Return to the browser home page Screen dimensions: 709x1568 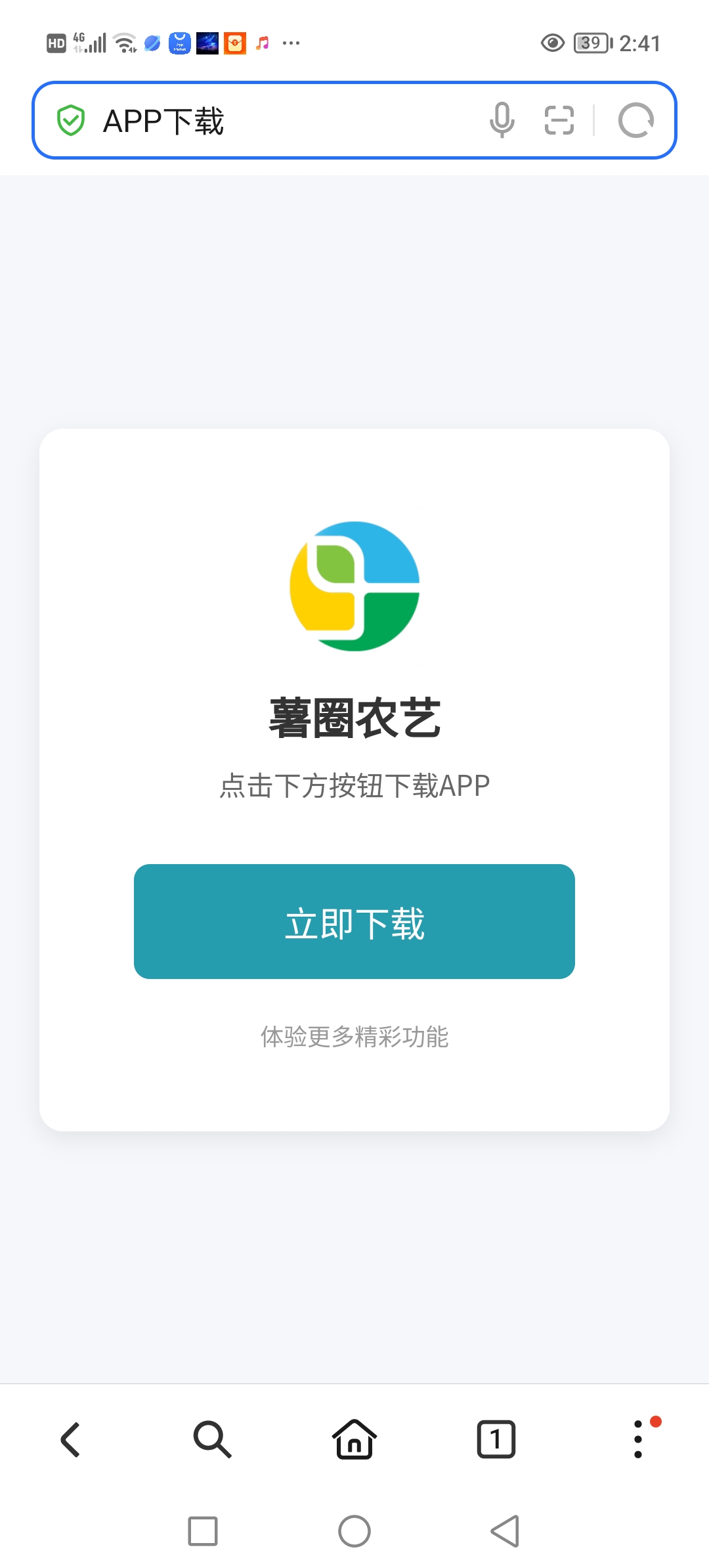(x=354, y=1440)
